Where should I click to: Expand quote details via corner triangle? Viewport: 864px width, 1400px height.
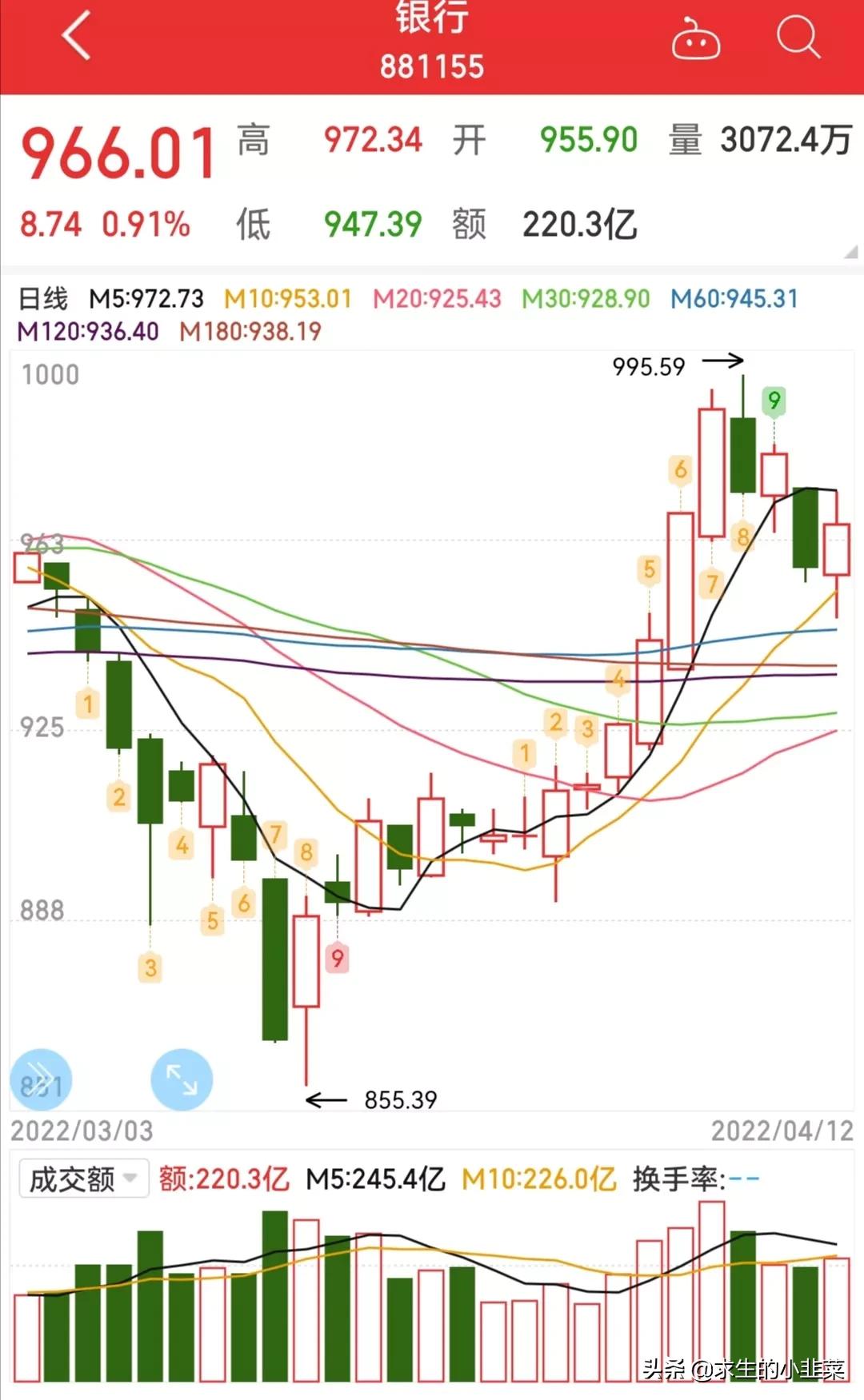(x=851, y=252)
